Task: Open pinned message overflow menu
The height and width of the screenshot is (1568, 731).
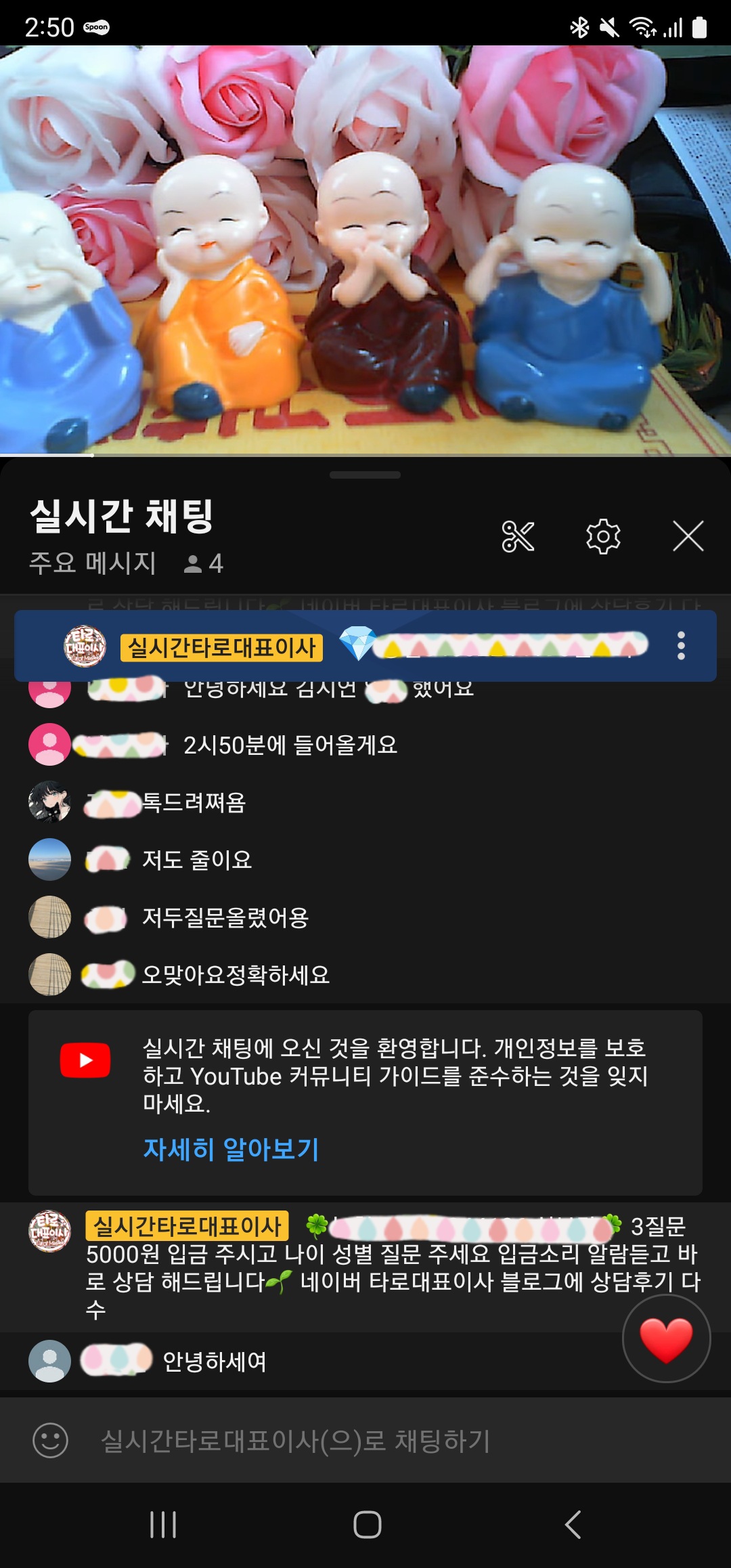Action: [681, 646]
